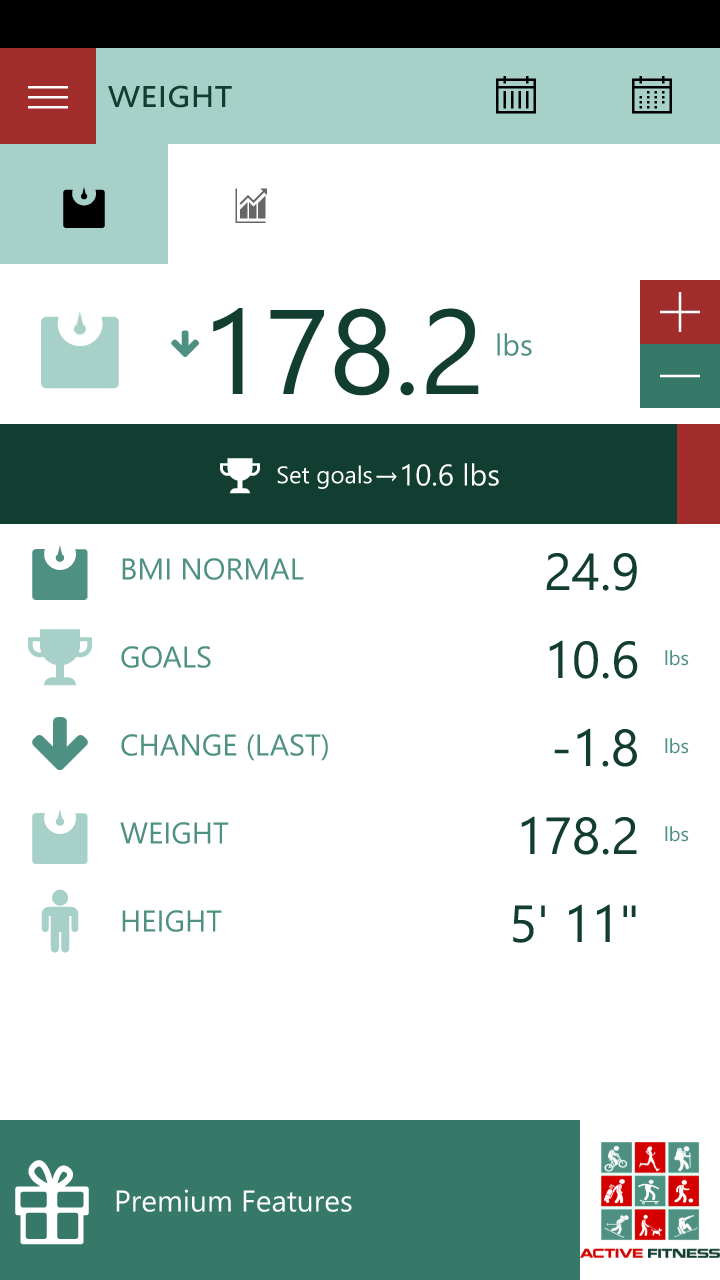Image resolution: width=720 pixels, height=1280 pixels.
Task: Click the green down arrow beside 178.2
Action: [x=184, y=344]
